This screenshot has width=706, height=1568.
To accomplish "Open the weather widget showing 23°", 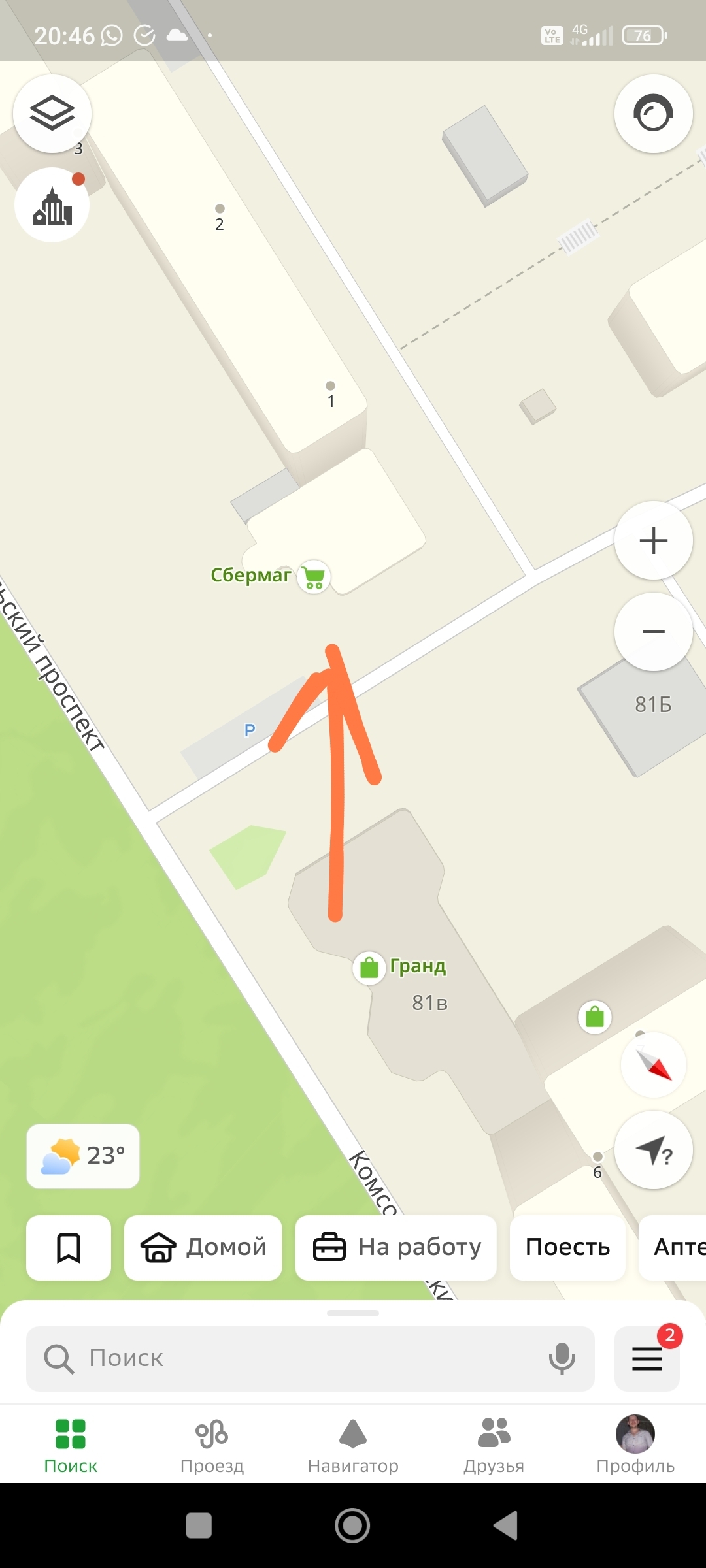I will pyautogui.click(x=83, y=1156).
